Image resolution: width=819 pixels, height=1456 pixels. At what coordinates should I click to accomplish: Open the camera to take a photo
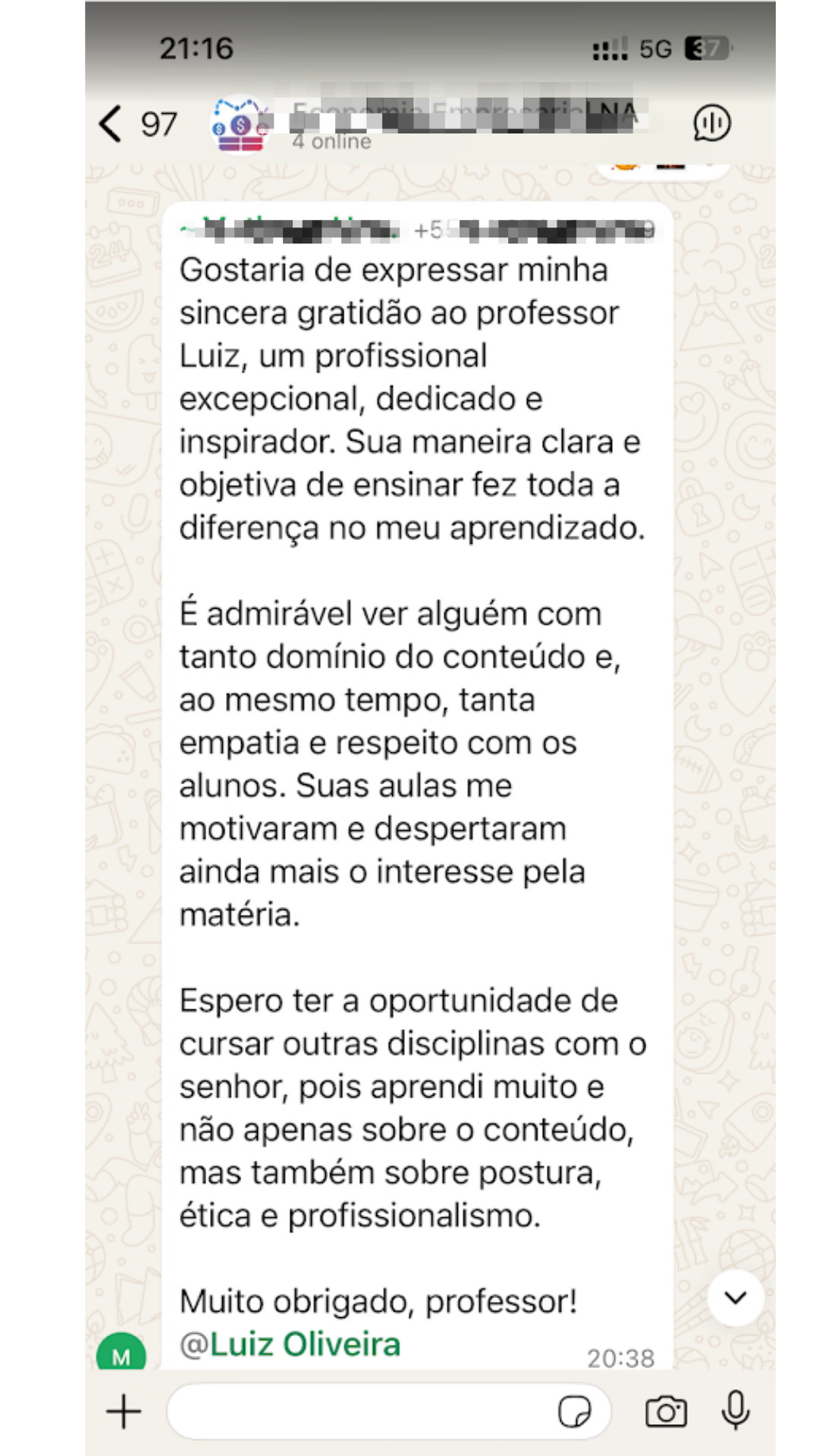666,1412
